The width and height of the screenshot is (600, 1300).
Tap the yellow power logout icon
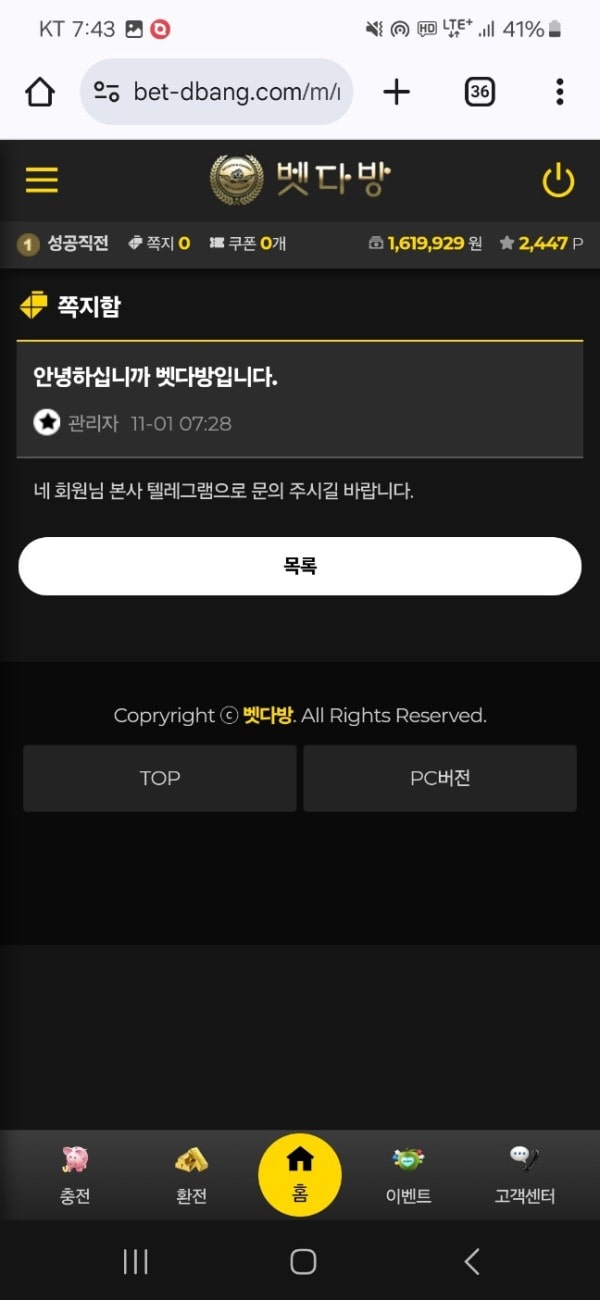[x=558, y=181]
